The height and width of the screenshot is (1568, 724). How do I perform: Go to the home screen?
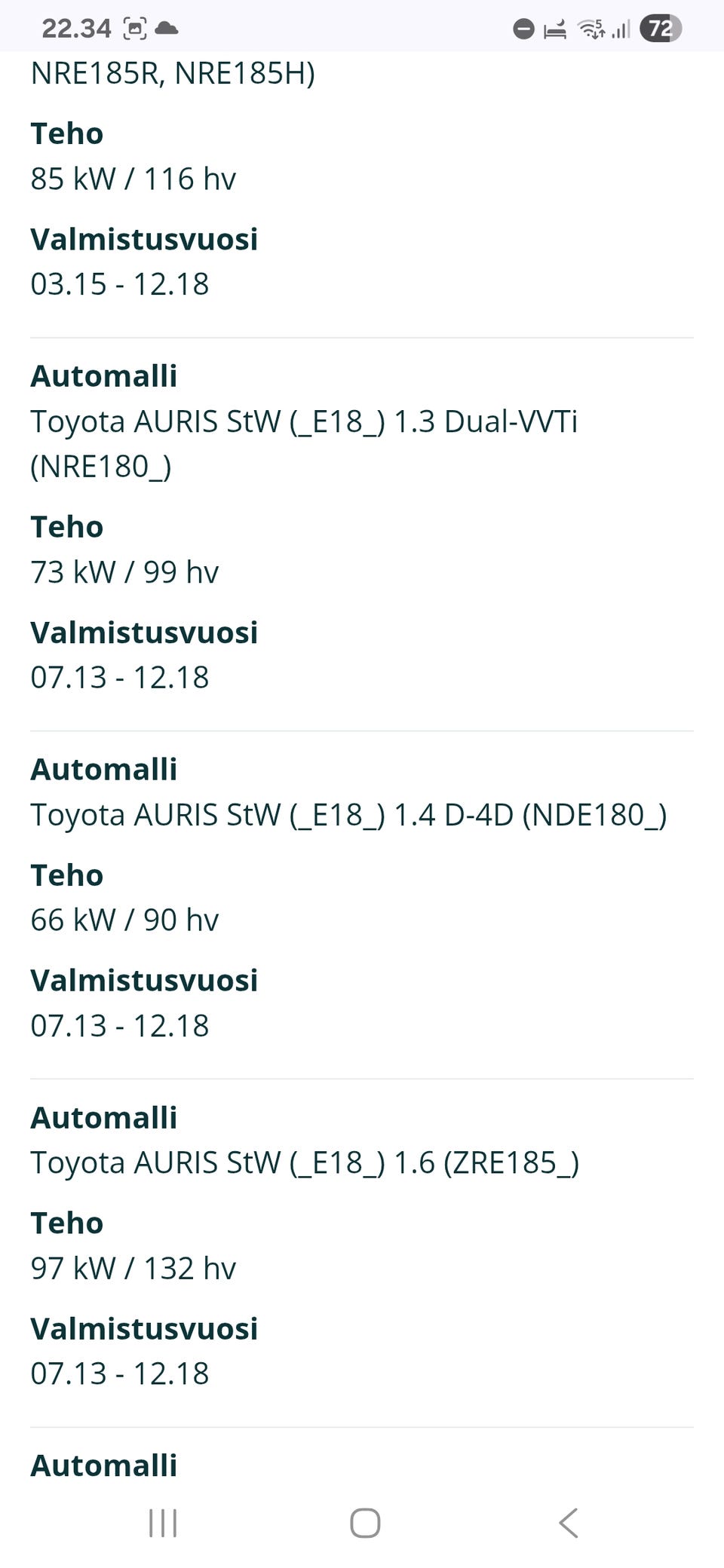(365, 1523)
